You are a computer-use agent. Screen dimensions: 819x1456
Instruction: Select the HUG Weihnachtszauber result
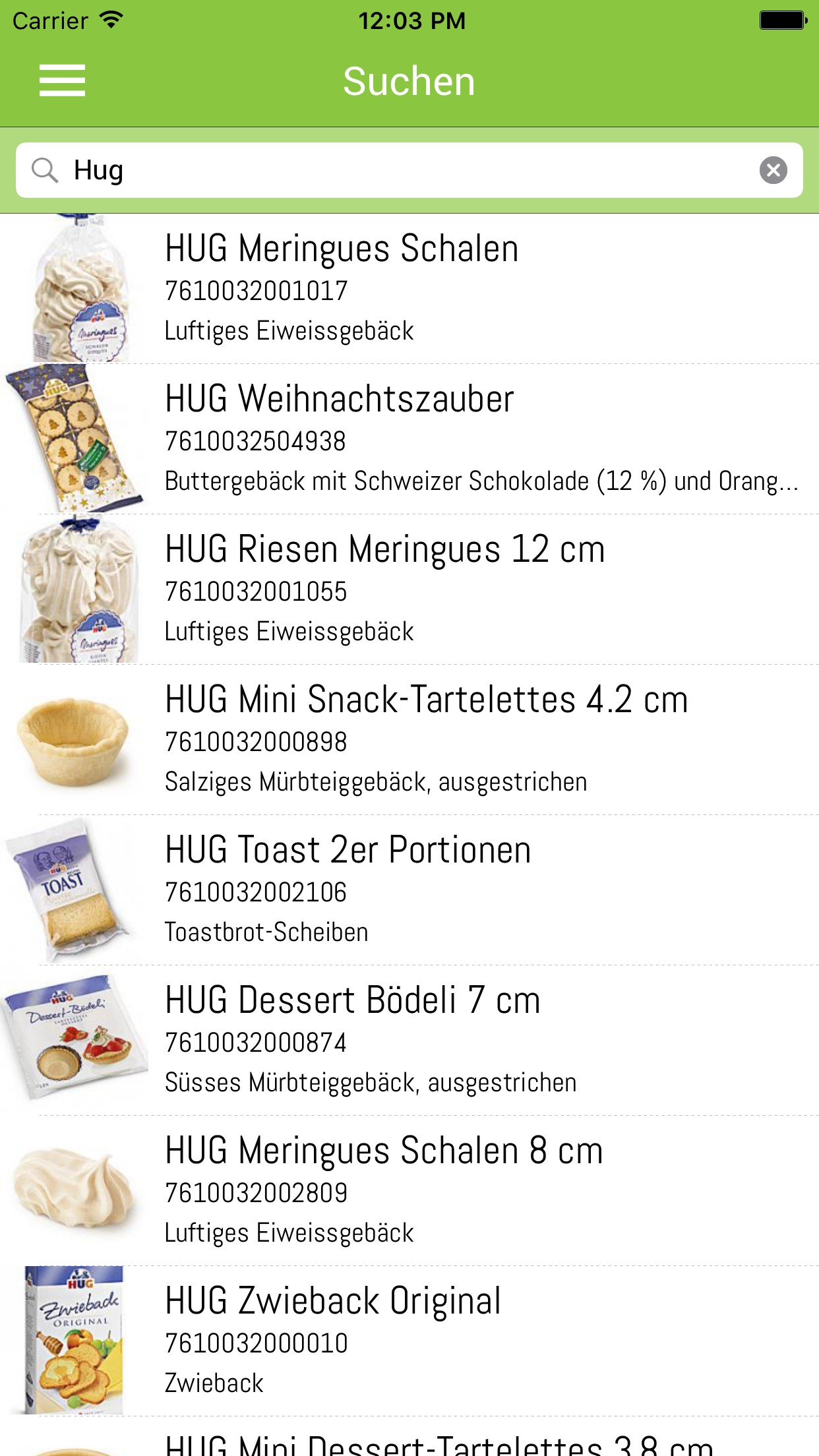point(409,439)
